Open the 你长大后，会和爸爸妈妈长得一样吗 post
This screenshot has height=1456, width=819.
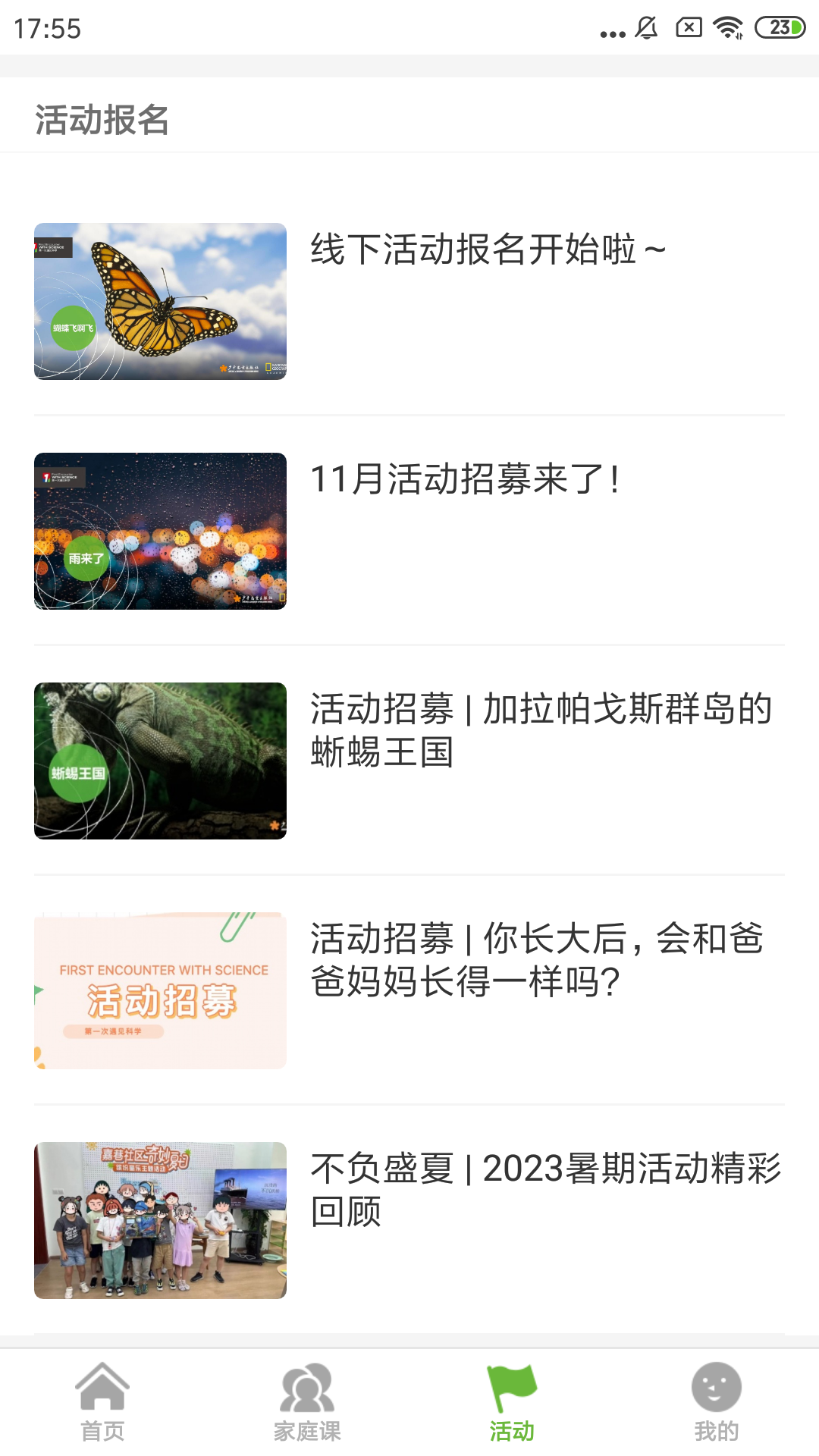pyautogui.click(x=537, y=960)
